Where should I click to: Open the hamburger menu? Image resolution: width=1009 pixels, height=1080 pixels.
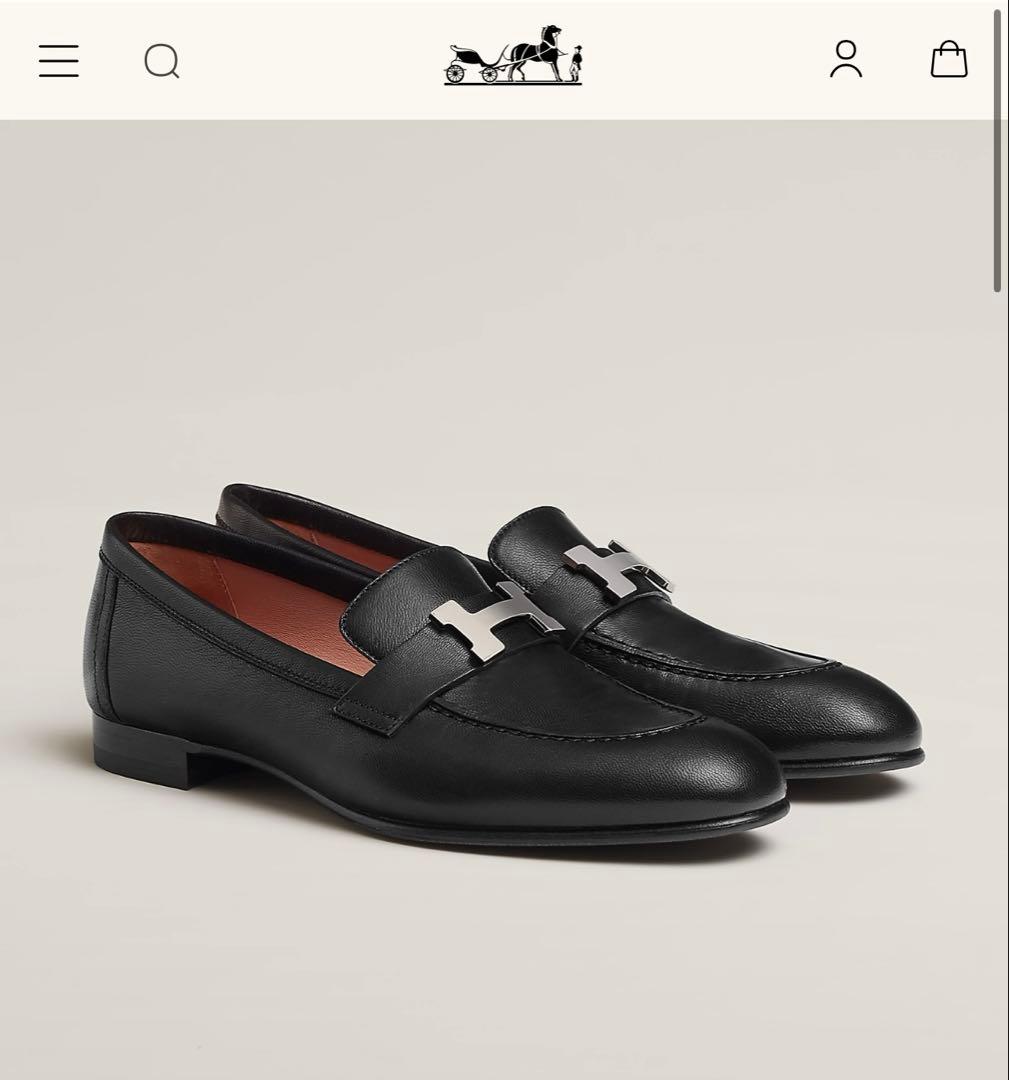click(x=59, y=61)
